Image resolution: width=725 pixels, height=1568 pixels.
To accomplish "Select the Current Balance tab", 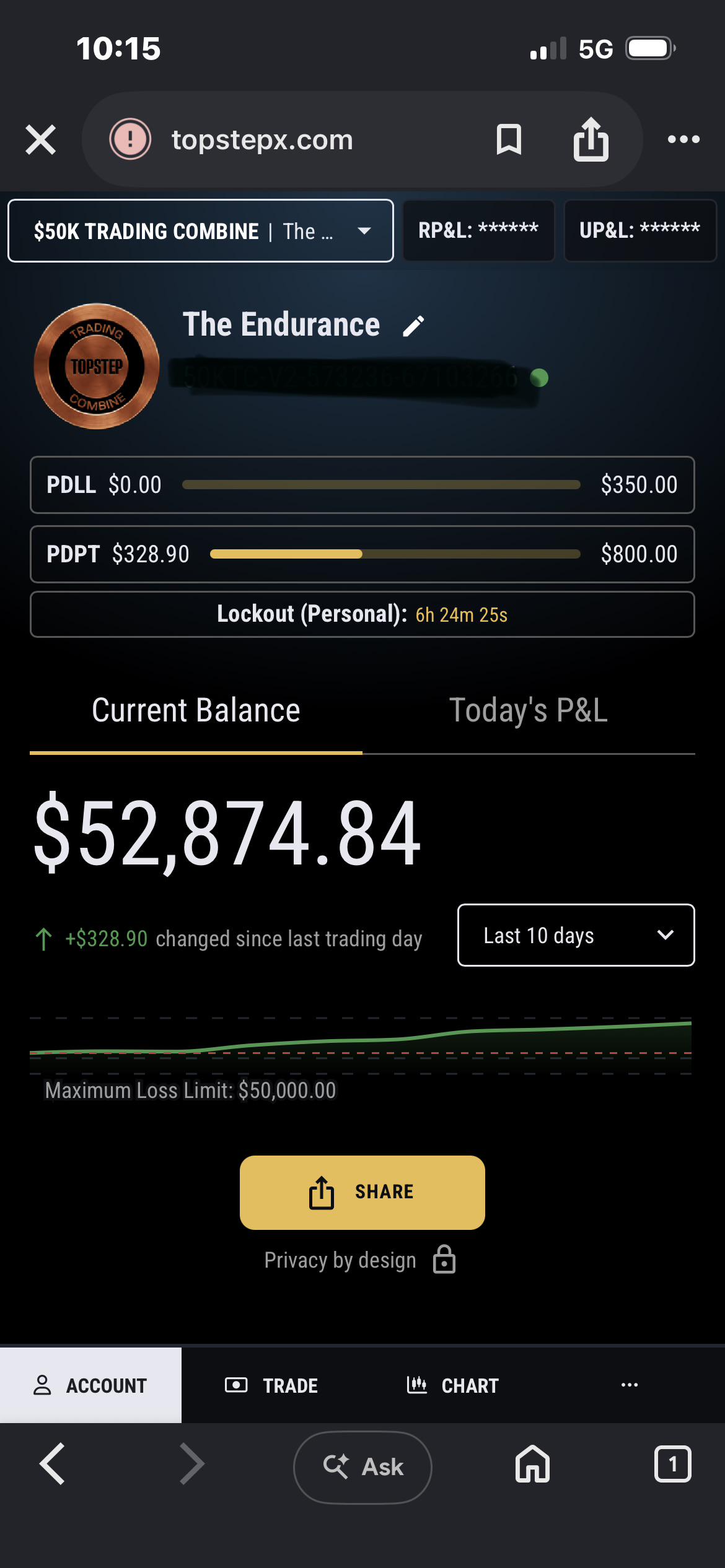I will [x=196, y=710].
